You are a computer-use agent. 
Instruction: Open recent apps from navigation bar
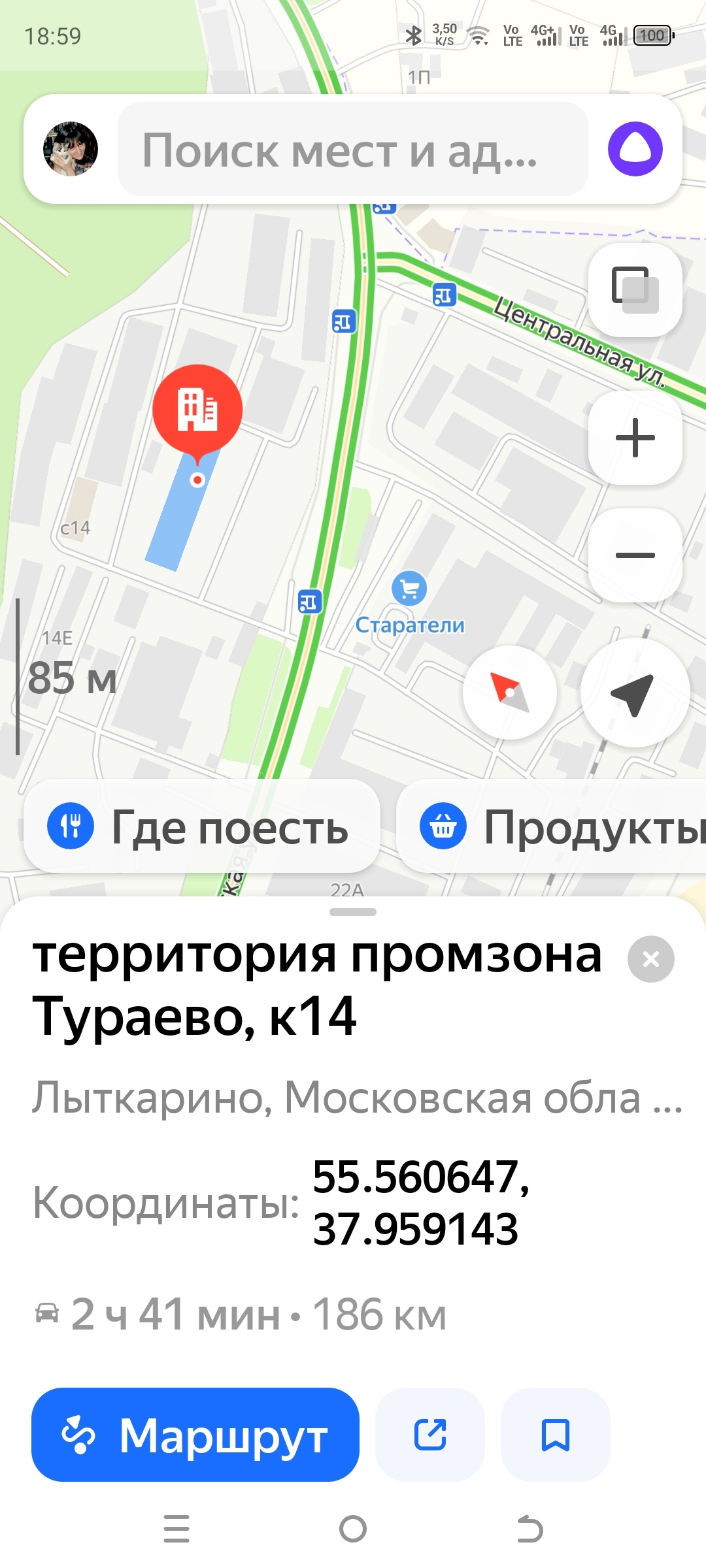176,1529
